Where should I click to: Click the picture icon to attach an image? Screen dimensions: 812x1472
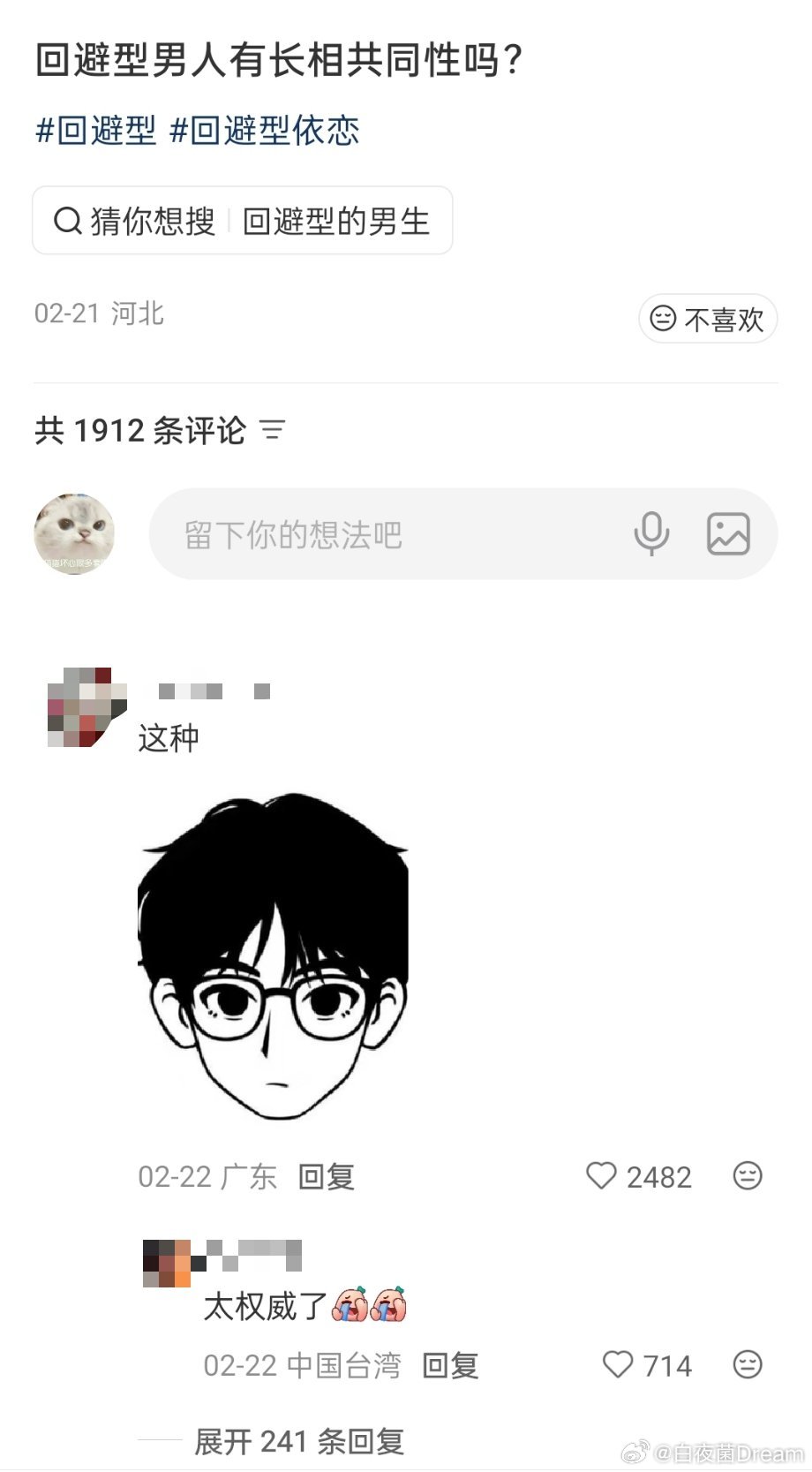(x=729, y=534)
